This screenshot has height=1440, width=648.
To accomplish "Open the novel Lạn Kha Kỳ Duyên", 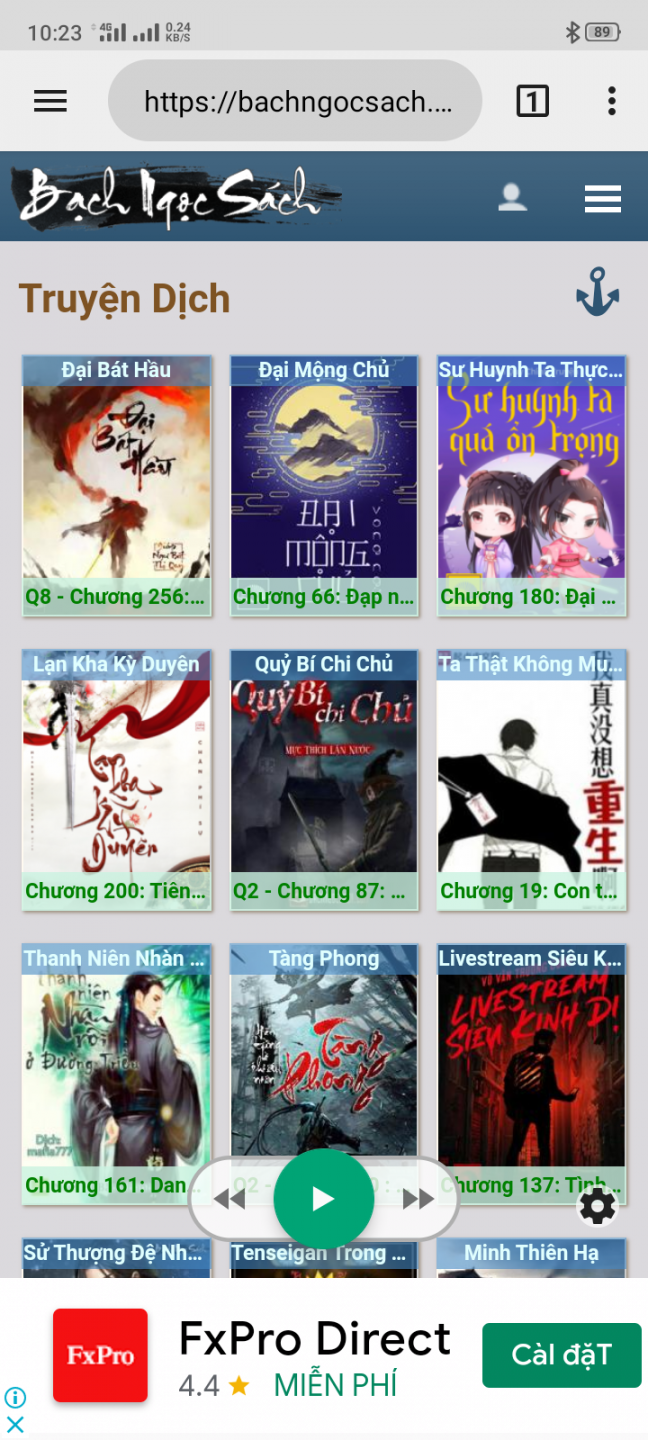I will pyautogui.click(x=117, y=779).
